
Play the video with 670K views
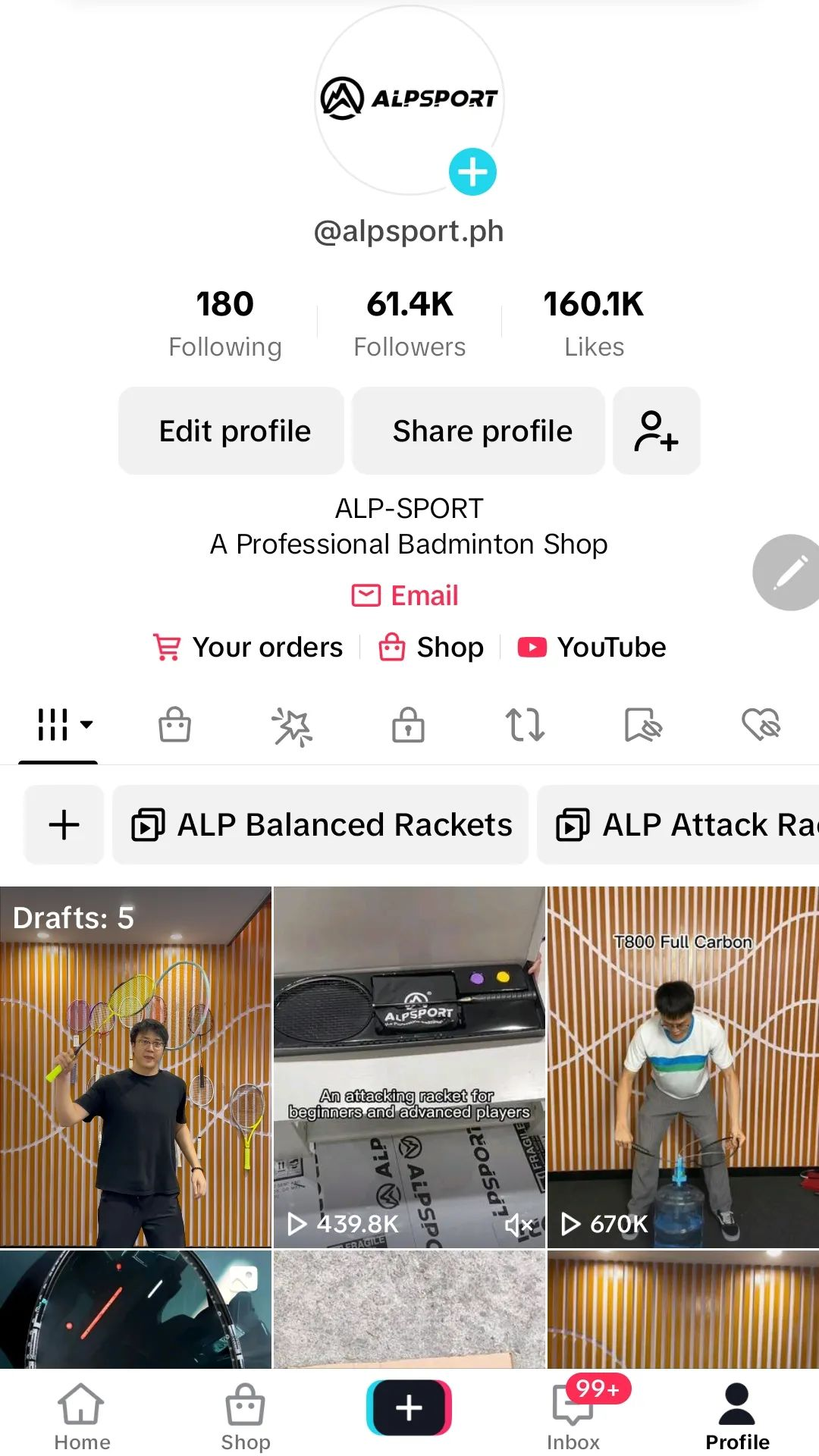tap(682, 1065)
